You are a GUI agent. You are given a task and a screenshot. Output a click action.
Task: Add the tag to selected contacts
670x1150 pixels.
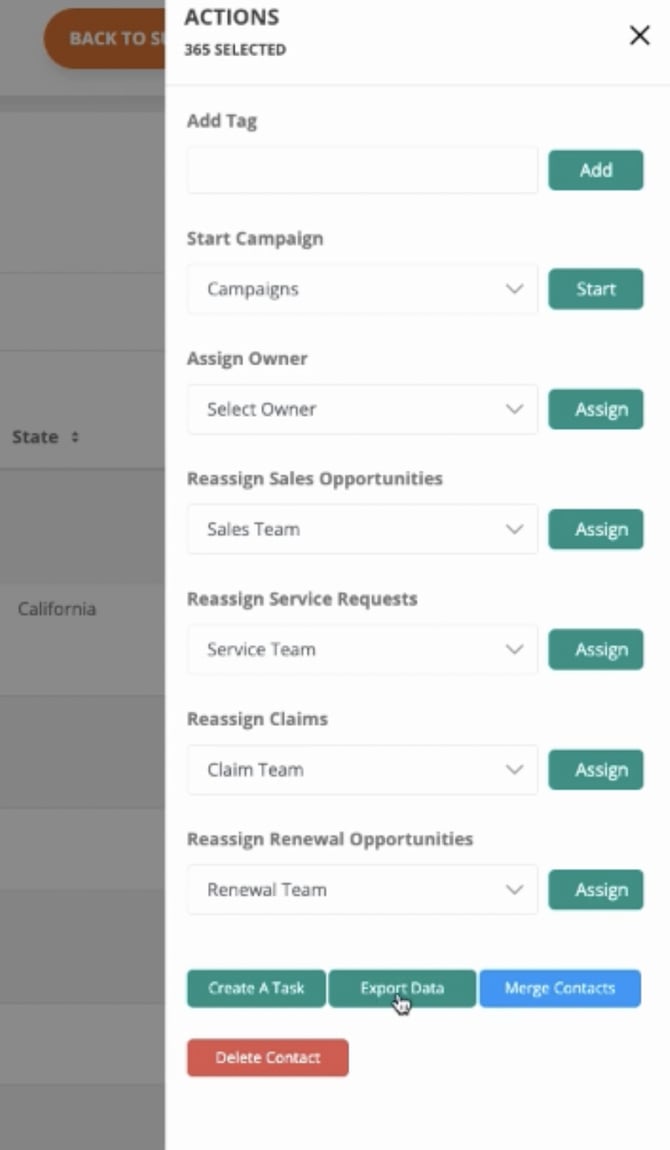click(595, 170)
